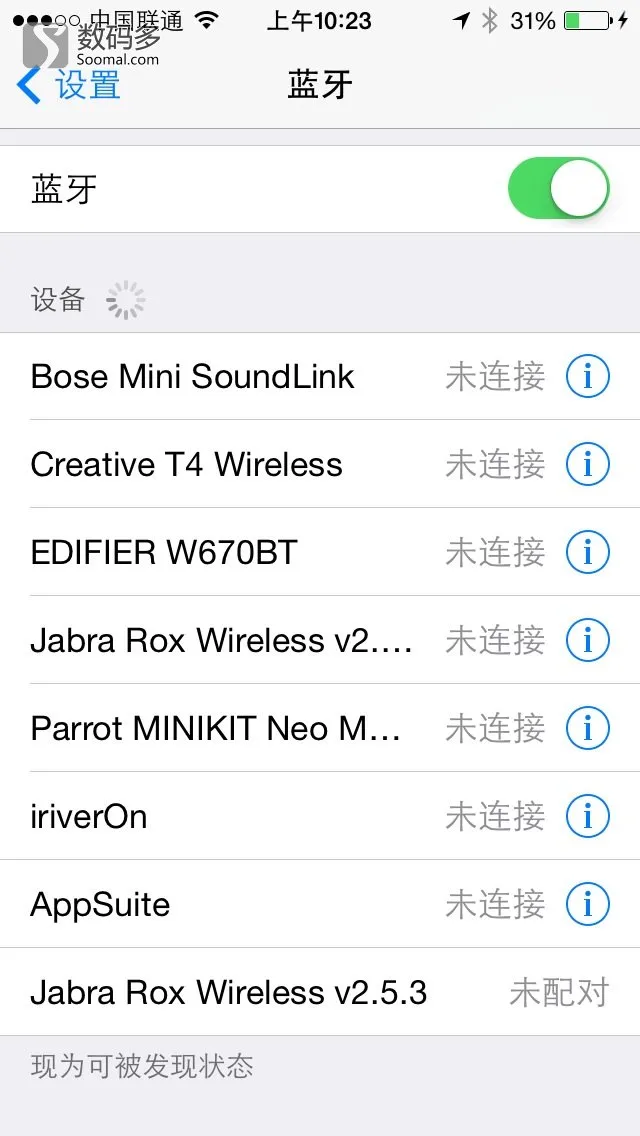Connect to Creative T4 Wireless

coord(320,464)
